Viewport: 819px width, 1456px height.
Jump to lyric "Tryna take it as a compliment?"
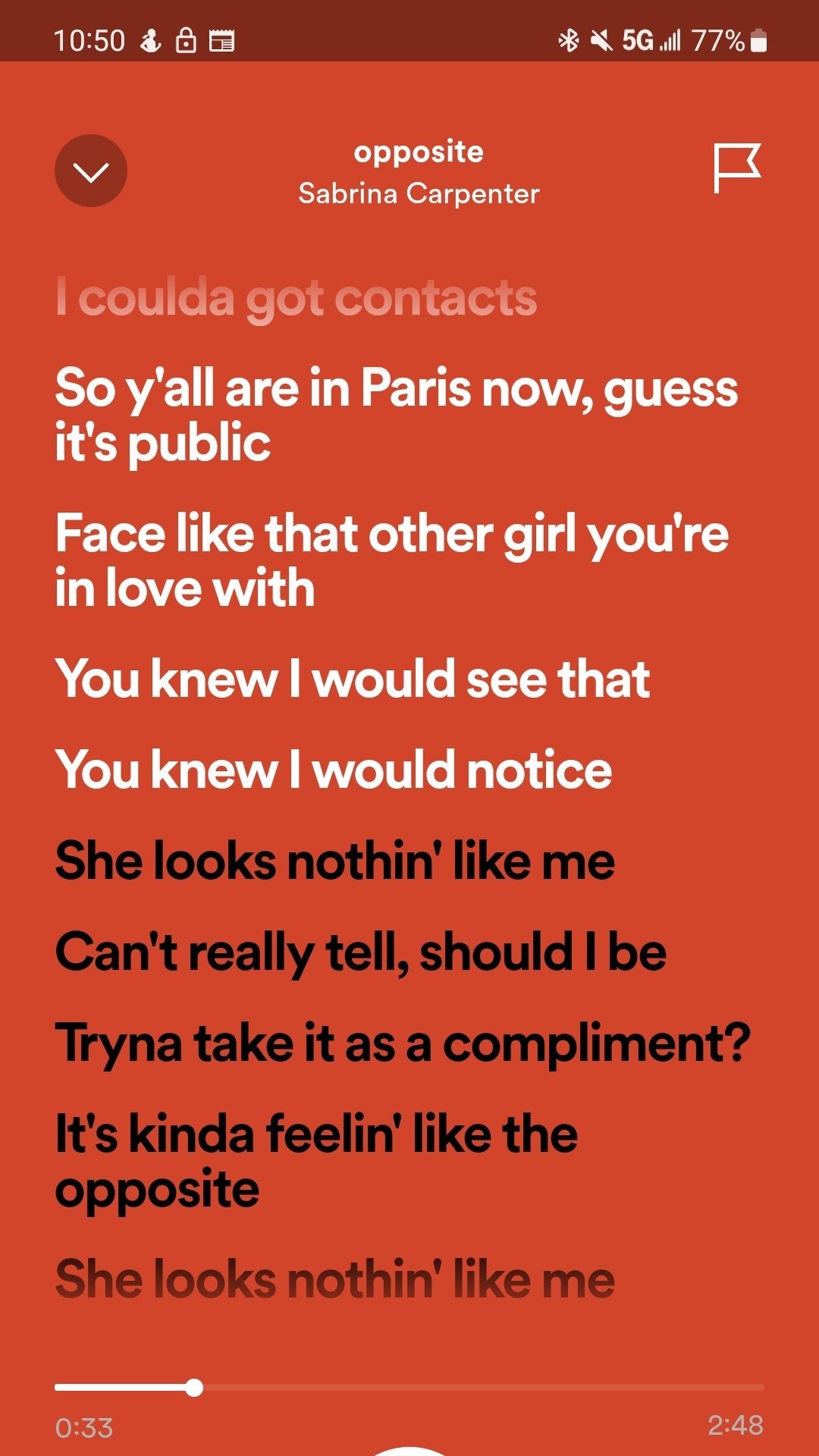[402, 1043]
